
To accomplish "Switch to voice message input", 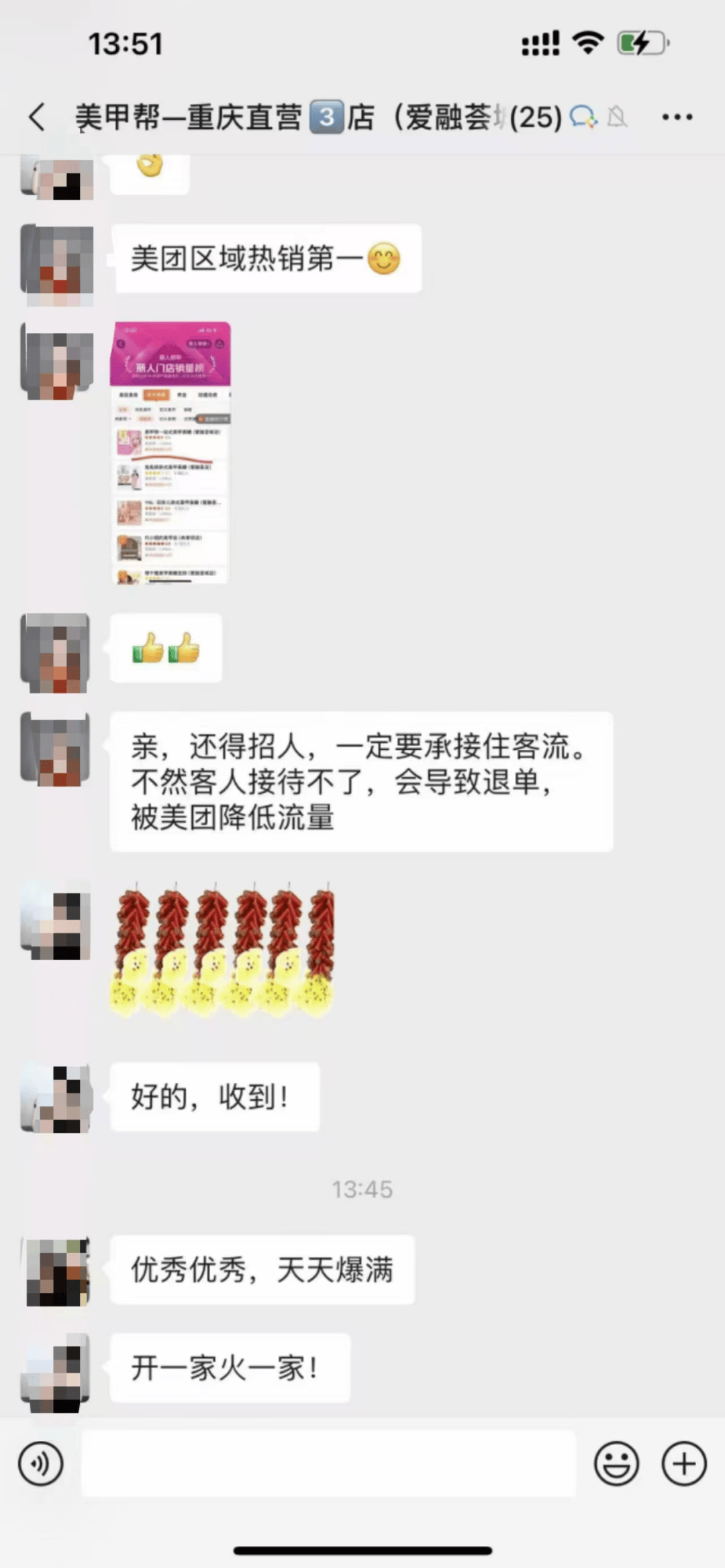I will click(x=41, y=1463).
